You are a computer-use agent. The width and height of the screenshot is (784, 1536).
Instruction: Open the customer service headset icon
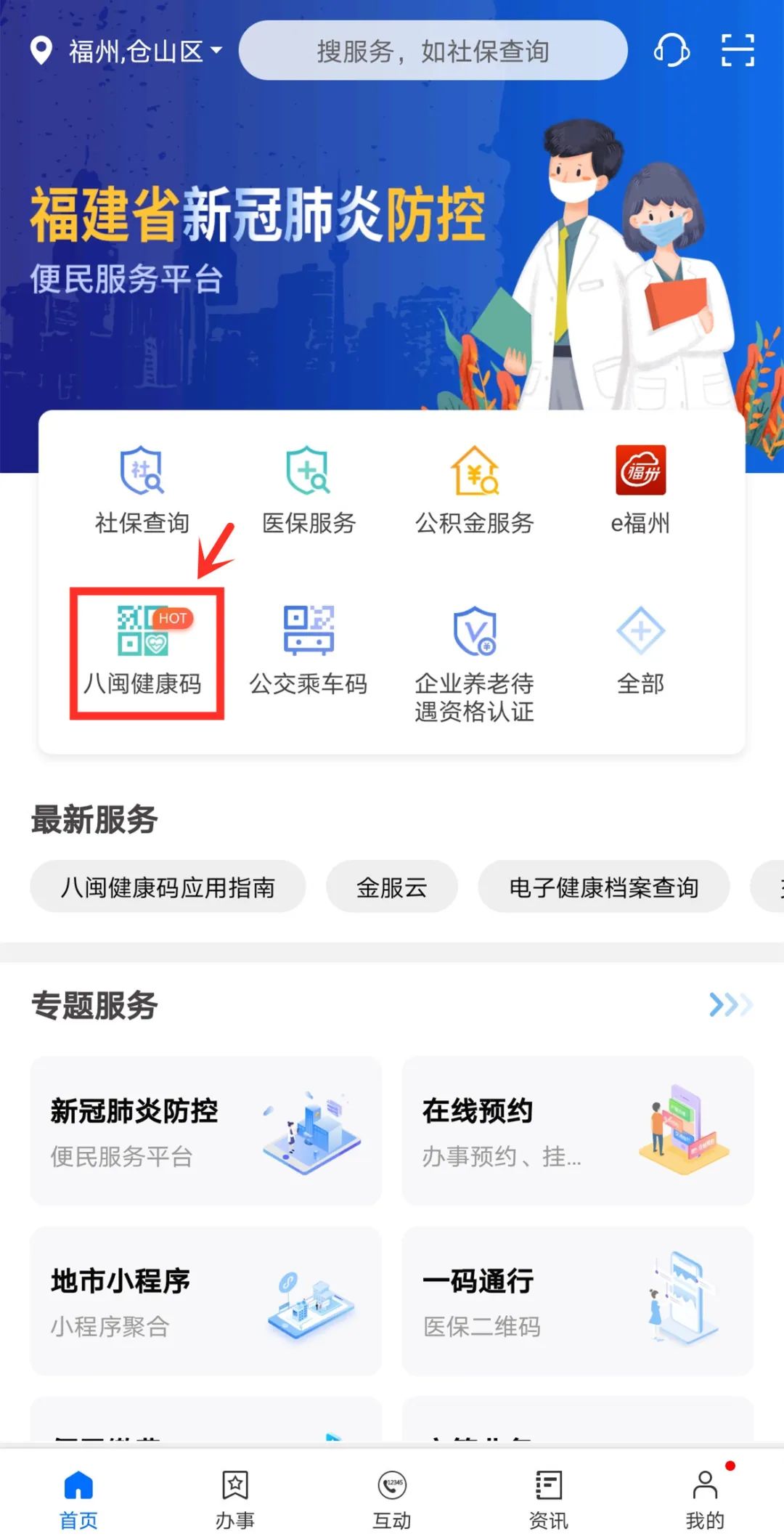[671, 51]
